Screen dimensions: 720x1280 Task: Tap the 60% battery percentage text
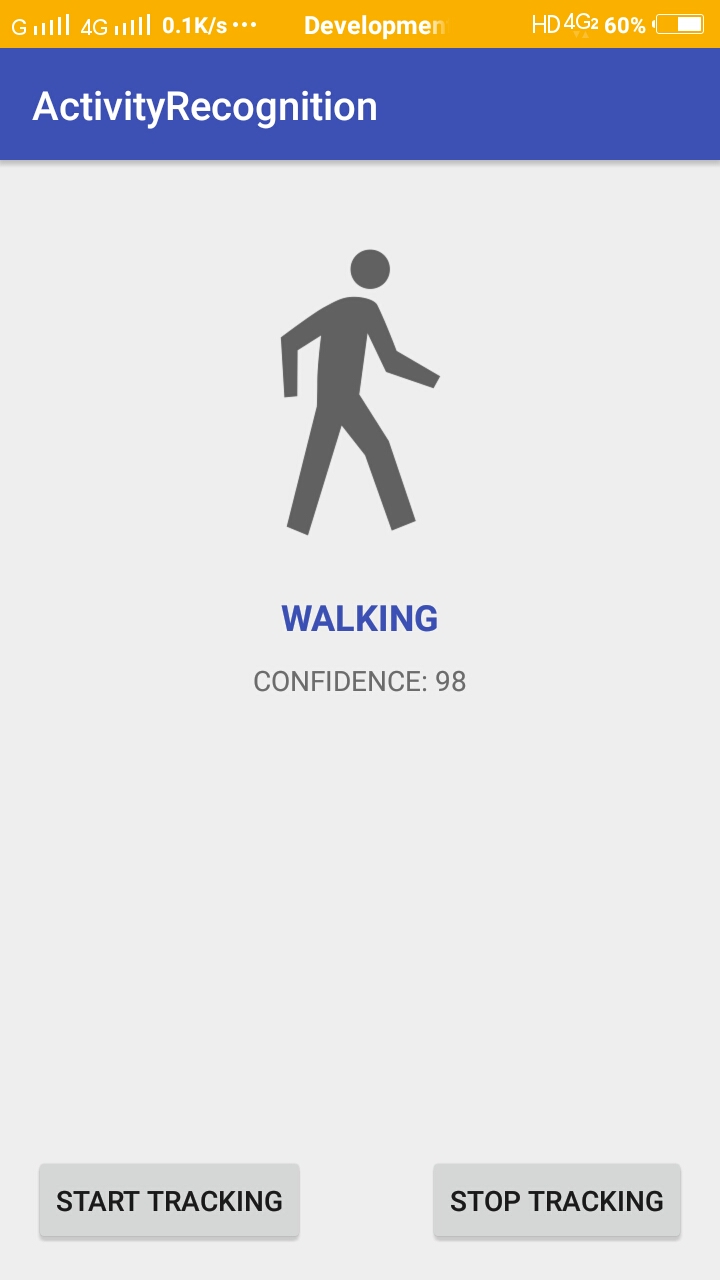click(x=625, y=24)
